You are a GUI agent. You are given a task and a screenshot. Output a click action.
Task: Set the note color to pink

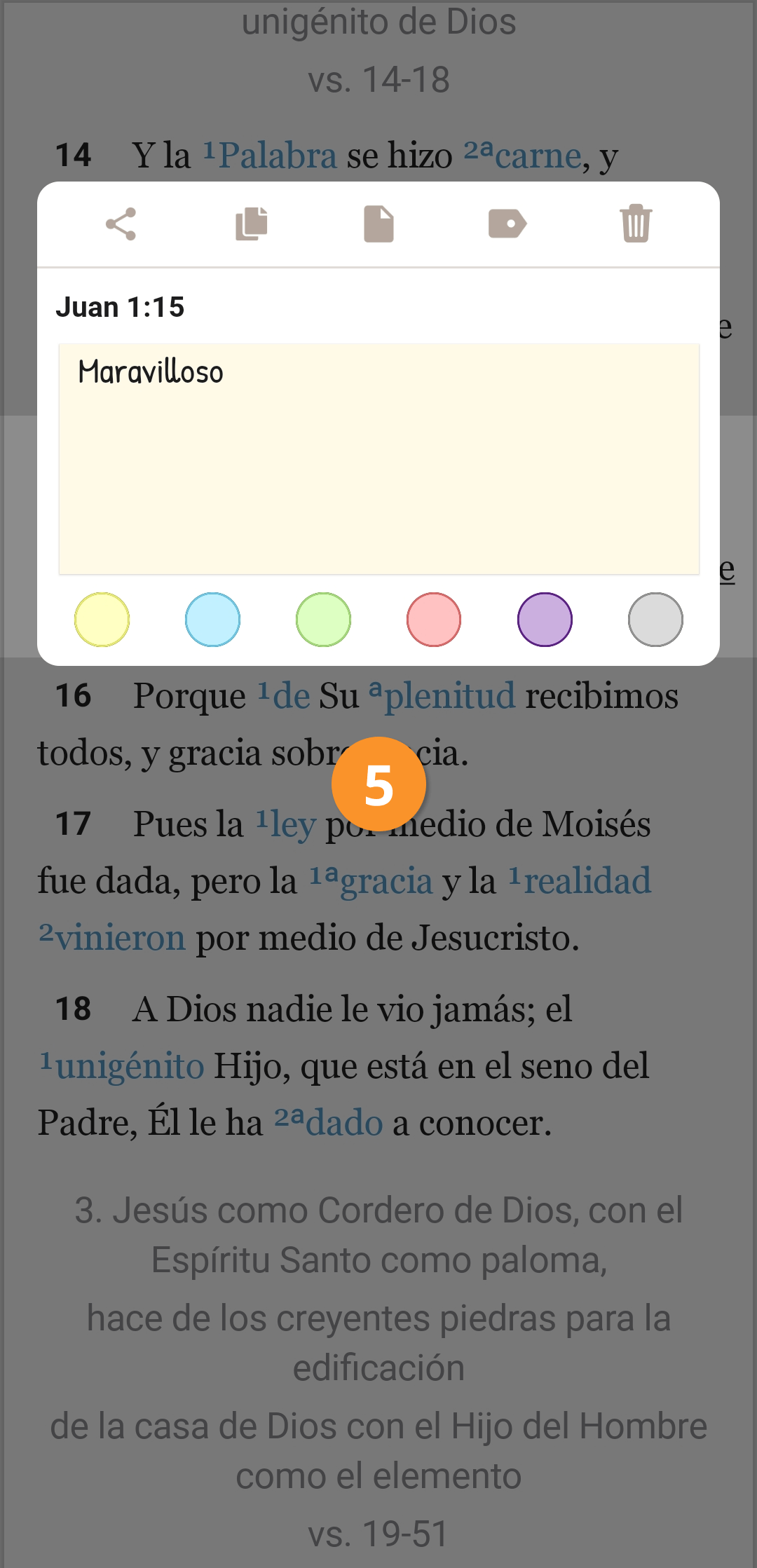click(434, 620)
